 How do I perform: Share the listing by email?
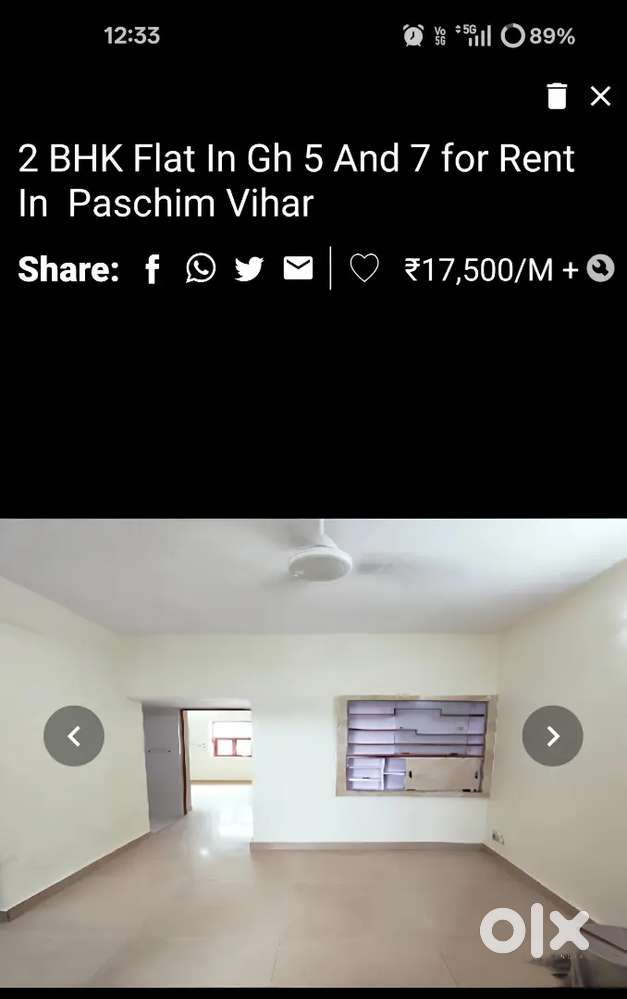(x=298, y=268)
